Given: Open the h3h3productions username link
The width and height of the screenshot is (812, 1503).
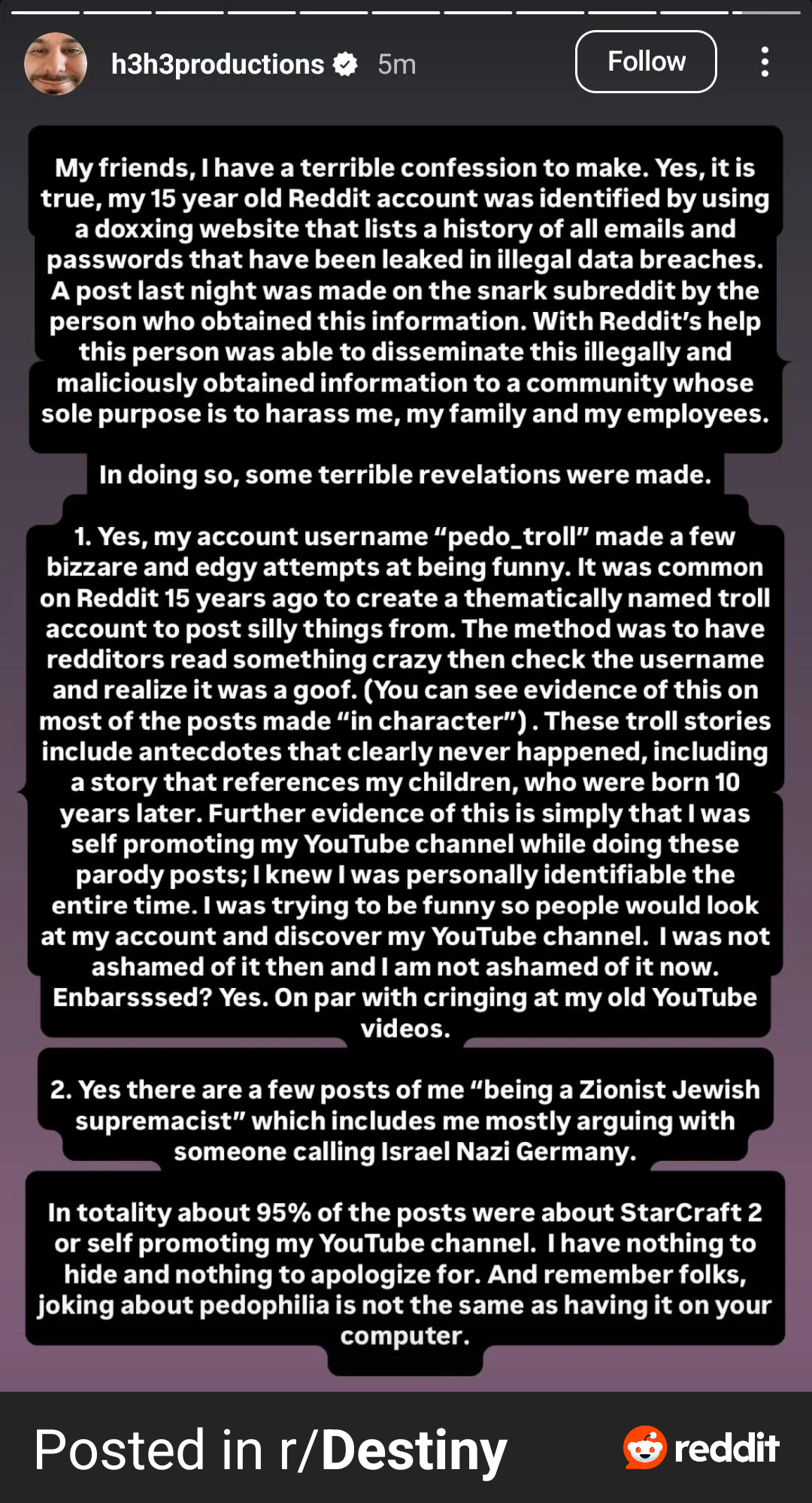Looking at the screenshot, I should click(217, 65).
